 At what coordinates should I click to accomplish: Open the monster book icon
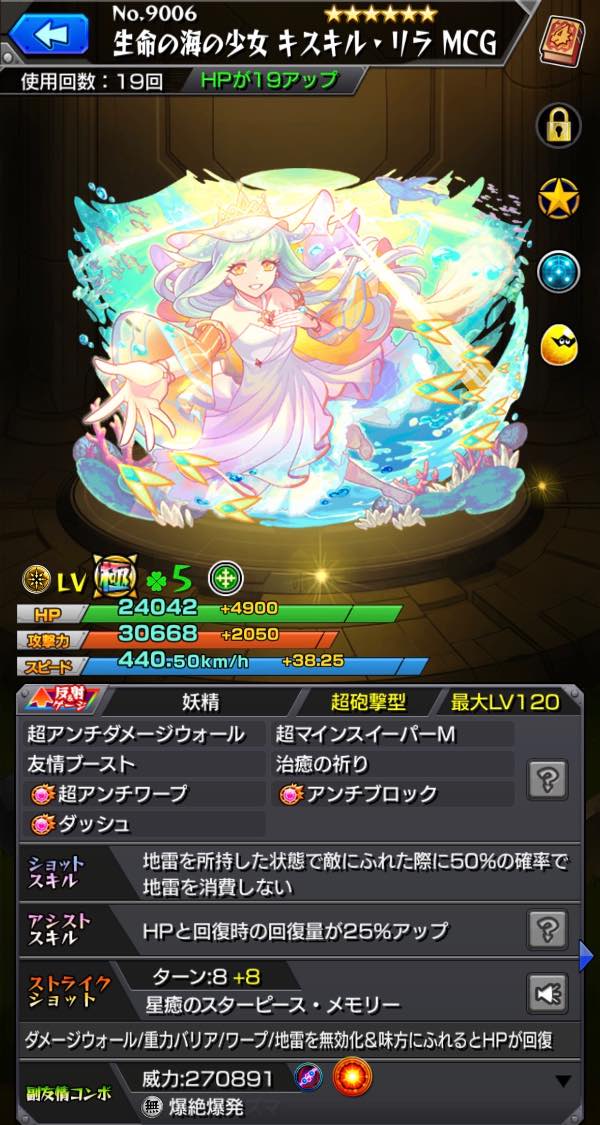(560, 40)
